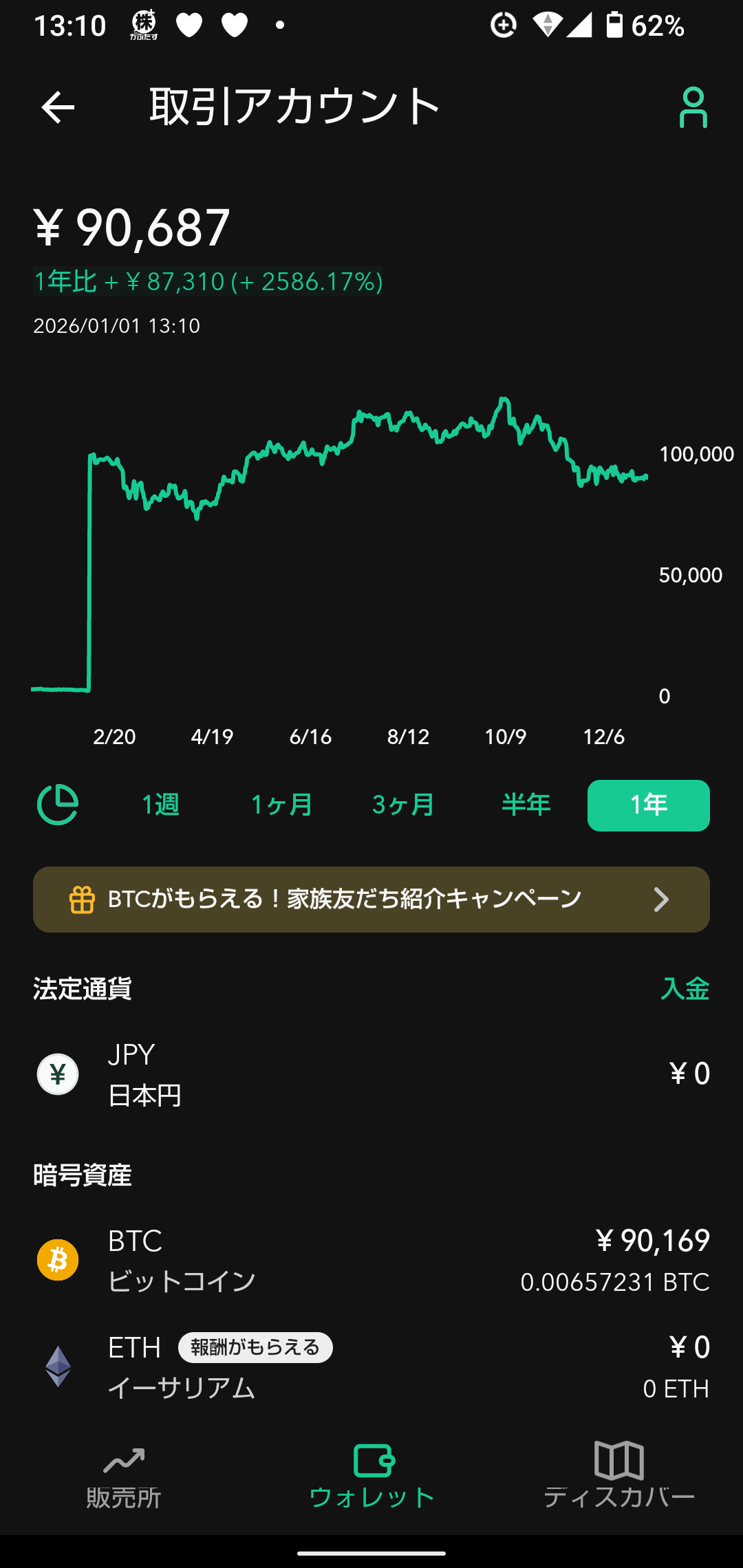Tap the gift icon on campaign banner
Image resolution: width=743 pixels, height=1568 pixels.
point(82,897)
